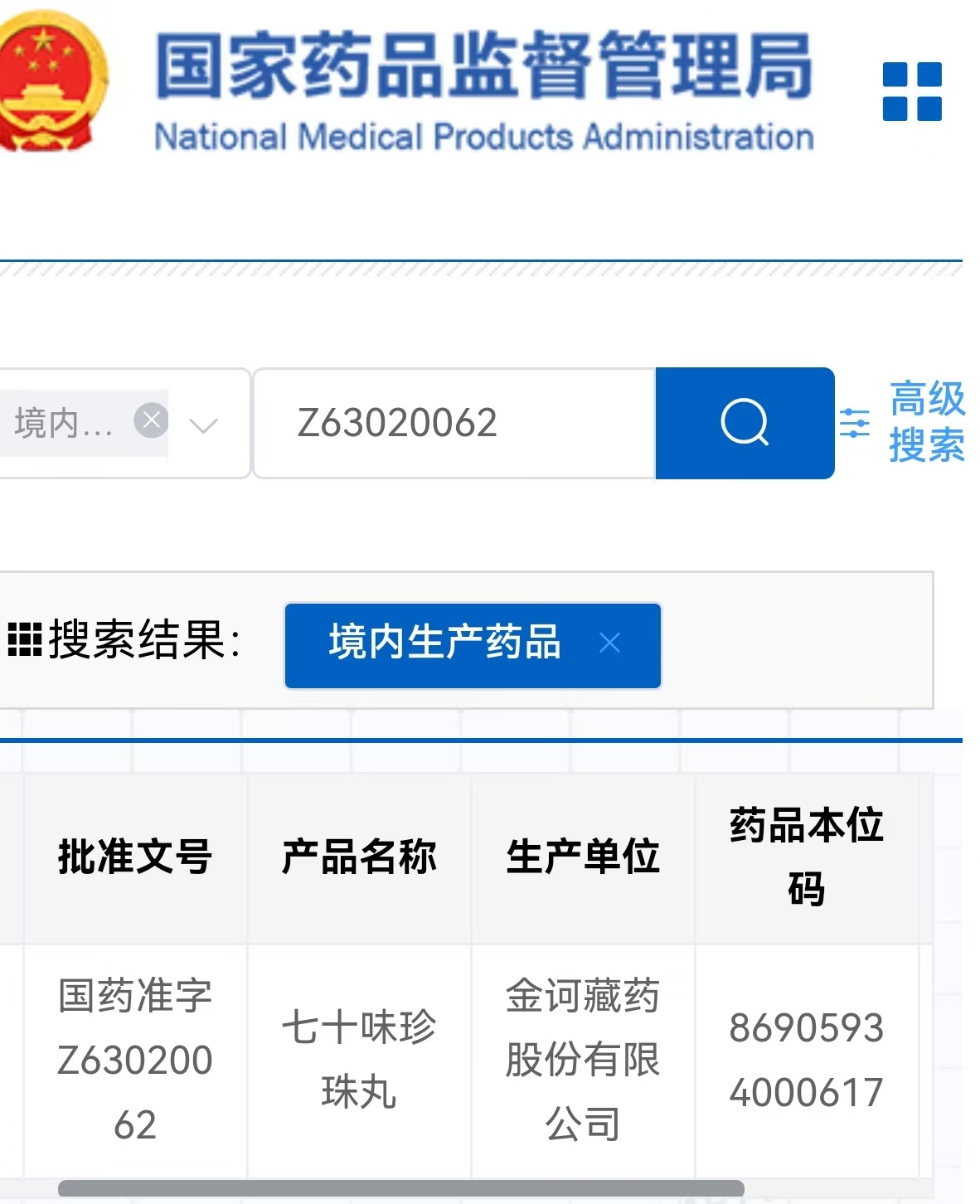This screenshot has width=980, height=1204.
Task: Open the grid menu icon
Action: tap(912, 91)
